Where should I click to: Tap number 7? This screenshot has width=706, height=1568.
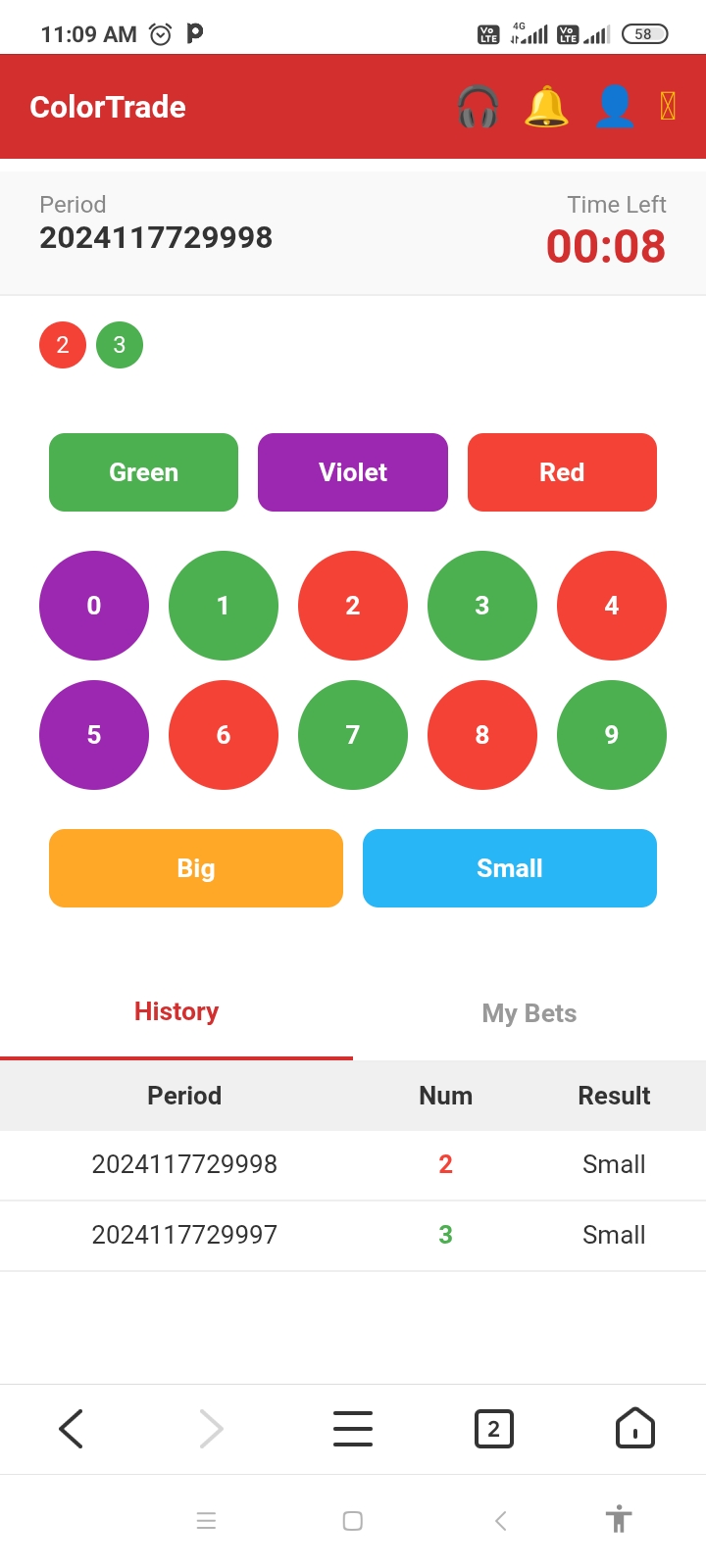tap(353, 735)
